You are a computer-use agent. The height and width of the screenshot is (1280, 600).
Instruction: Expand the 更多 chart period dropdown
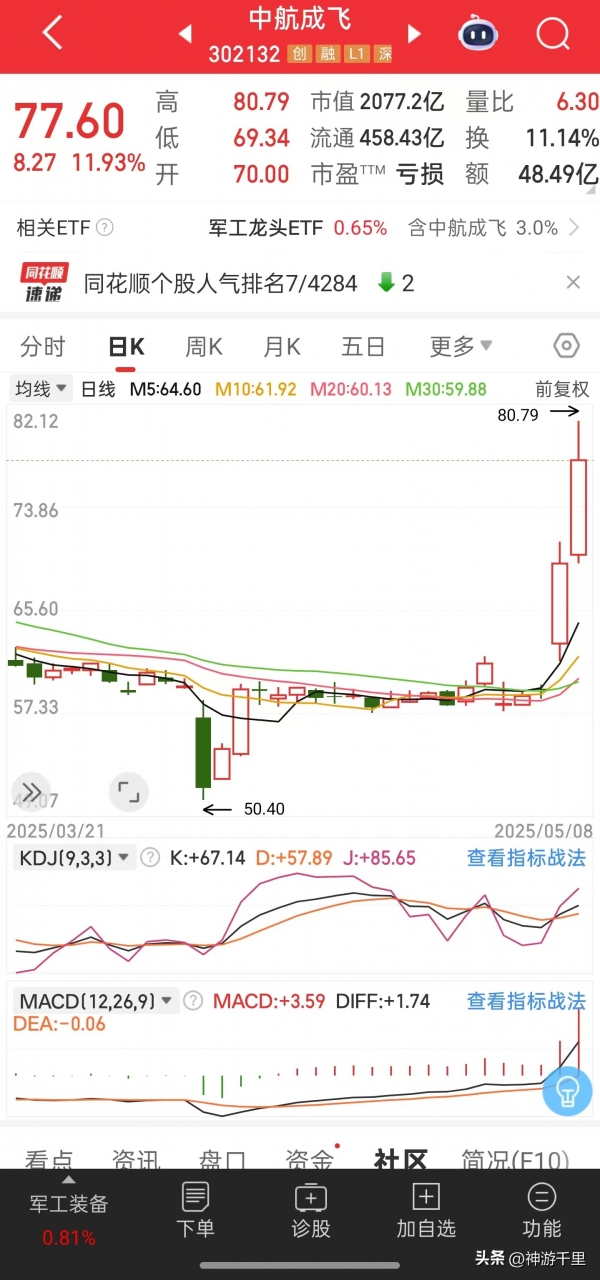[461, 347]
